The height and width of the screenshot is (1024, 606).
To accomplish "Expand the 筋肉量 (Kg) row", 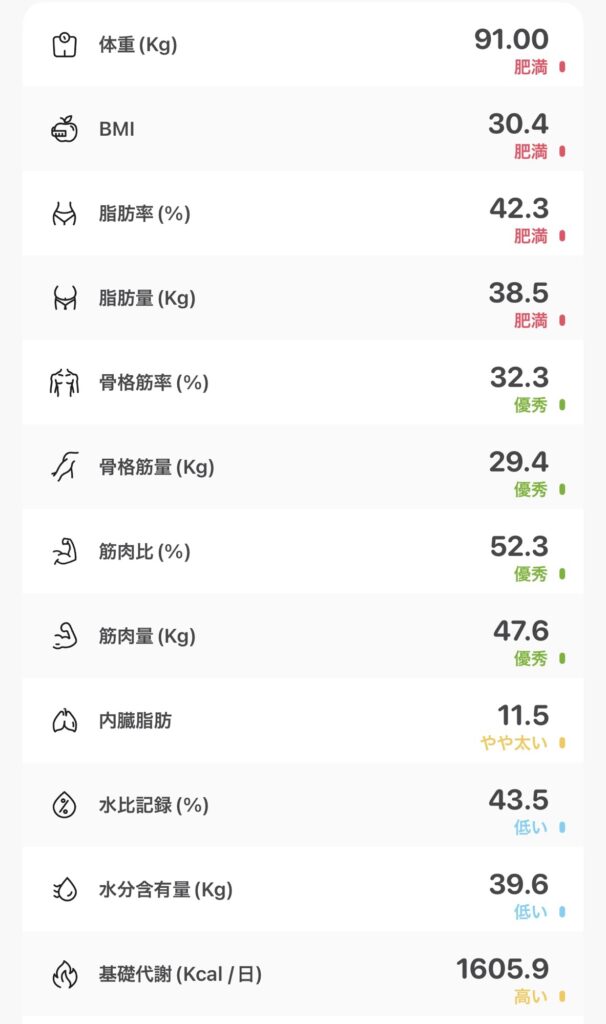I will click(302, 636).
